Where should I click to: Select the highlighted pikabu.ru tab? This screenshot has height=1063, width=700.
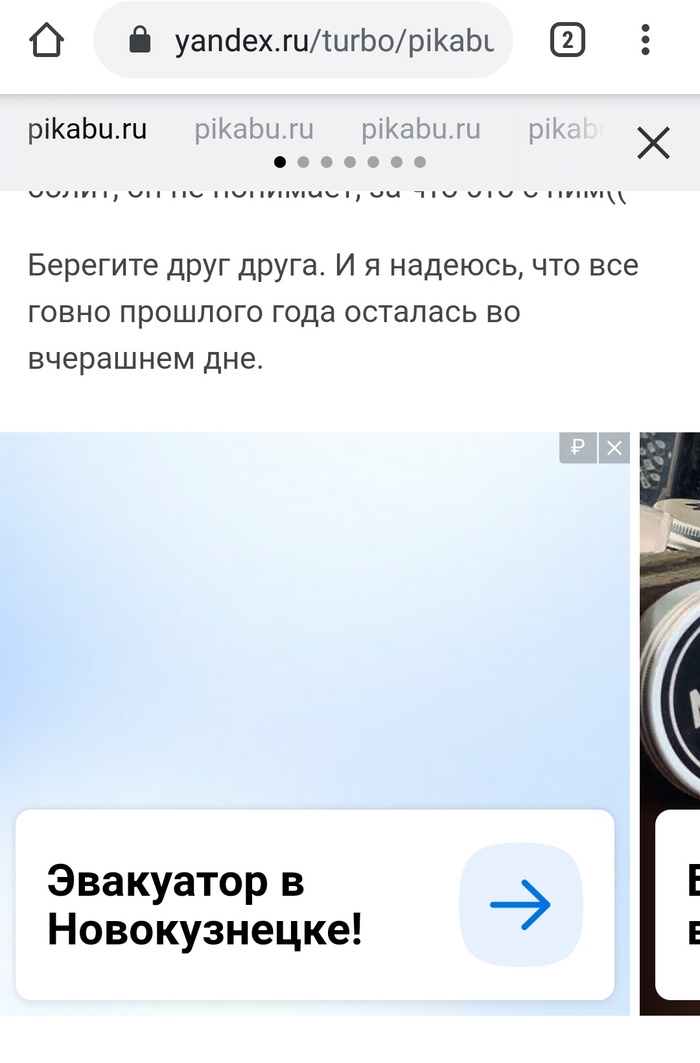88,130
